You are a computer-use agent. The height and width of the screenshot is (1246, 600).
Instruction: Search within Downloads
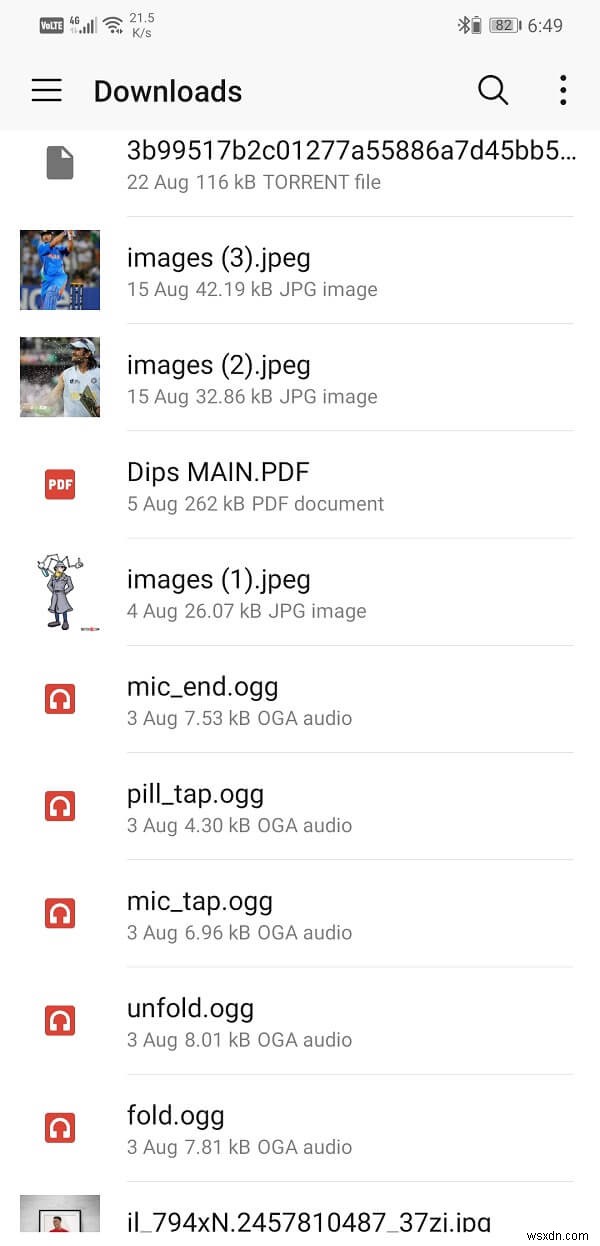[493, 91]
